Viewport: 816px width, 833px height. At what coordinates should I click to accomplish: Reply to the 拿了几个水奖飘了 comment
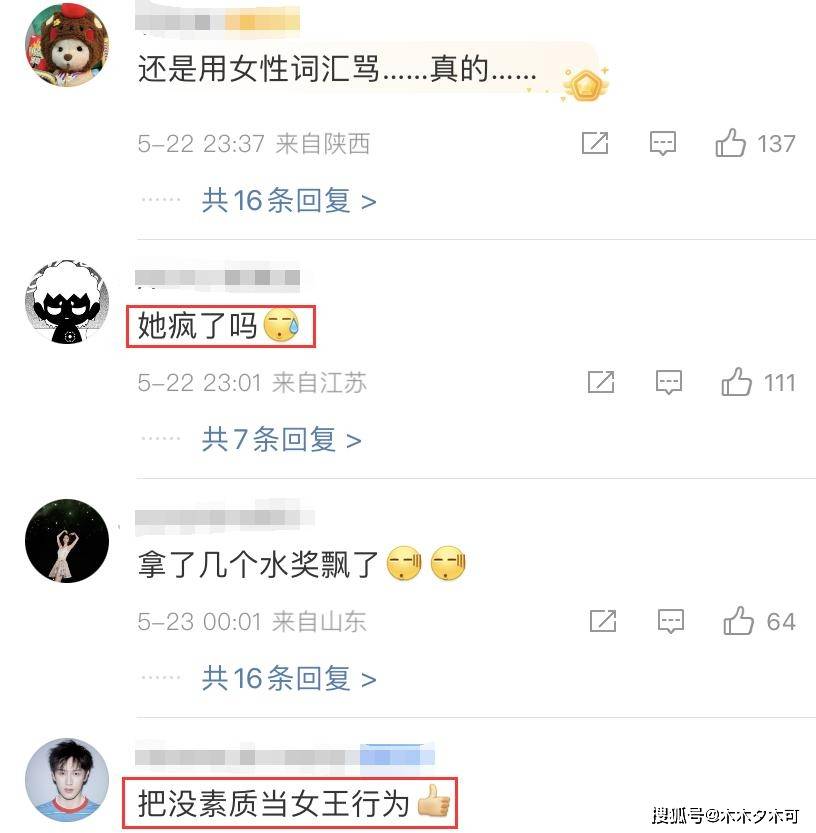pyautogui.click(x=670, y=622)
